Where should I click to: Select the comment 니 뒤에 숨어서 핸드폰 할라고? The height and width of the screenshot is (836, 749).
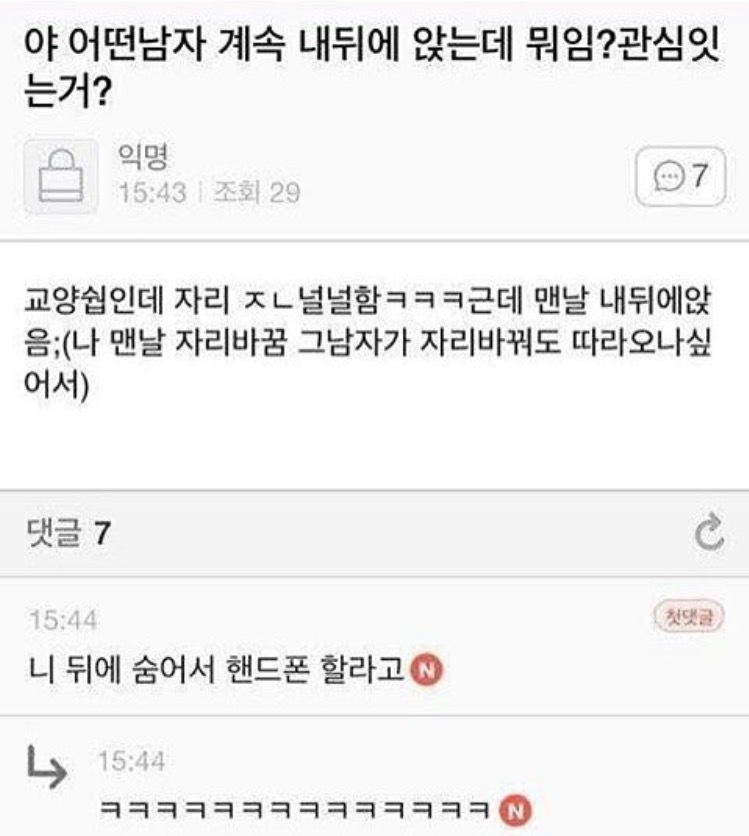pos(217,667)
